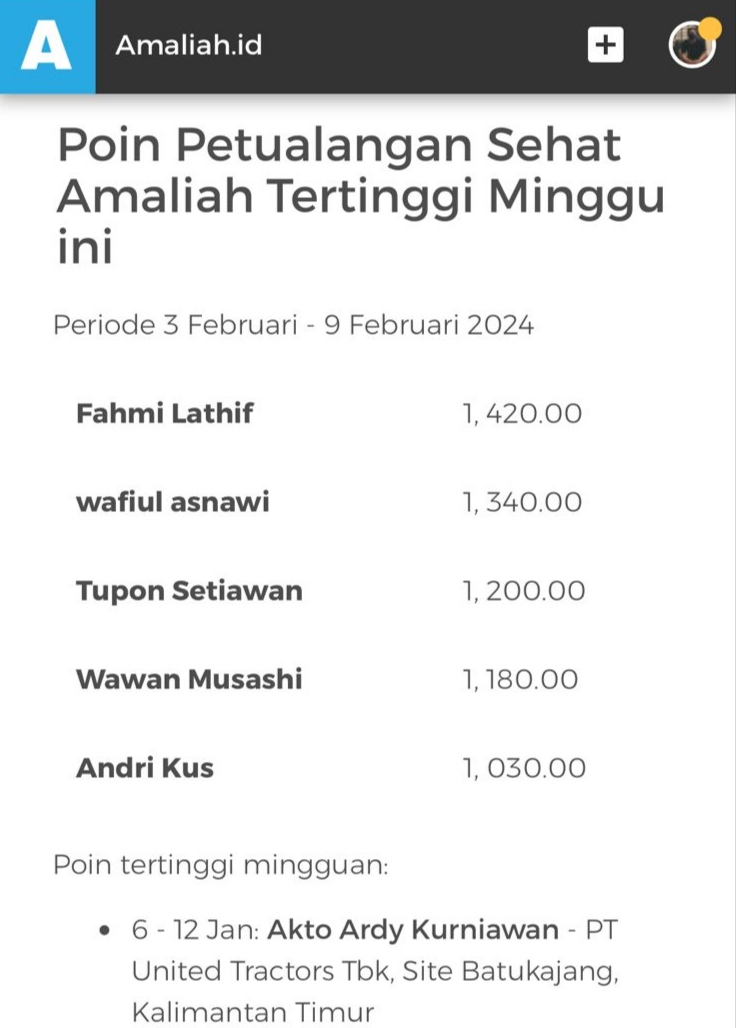This screenshot has width=736, height=1028.
Task: Open the profile avatar menu
Action: pos(692,46)
